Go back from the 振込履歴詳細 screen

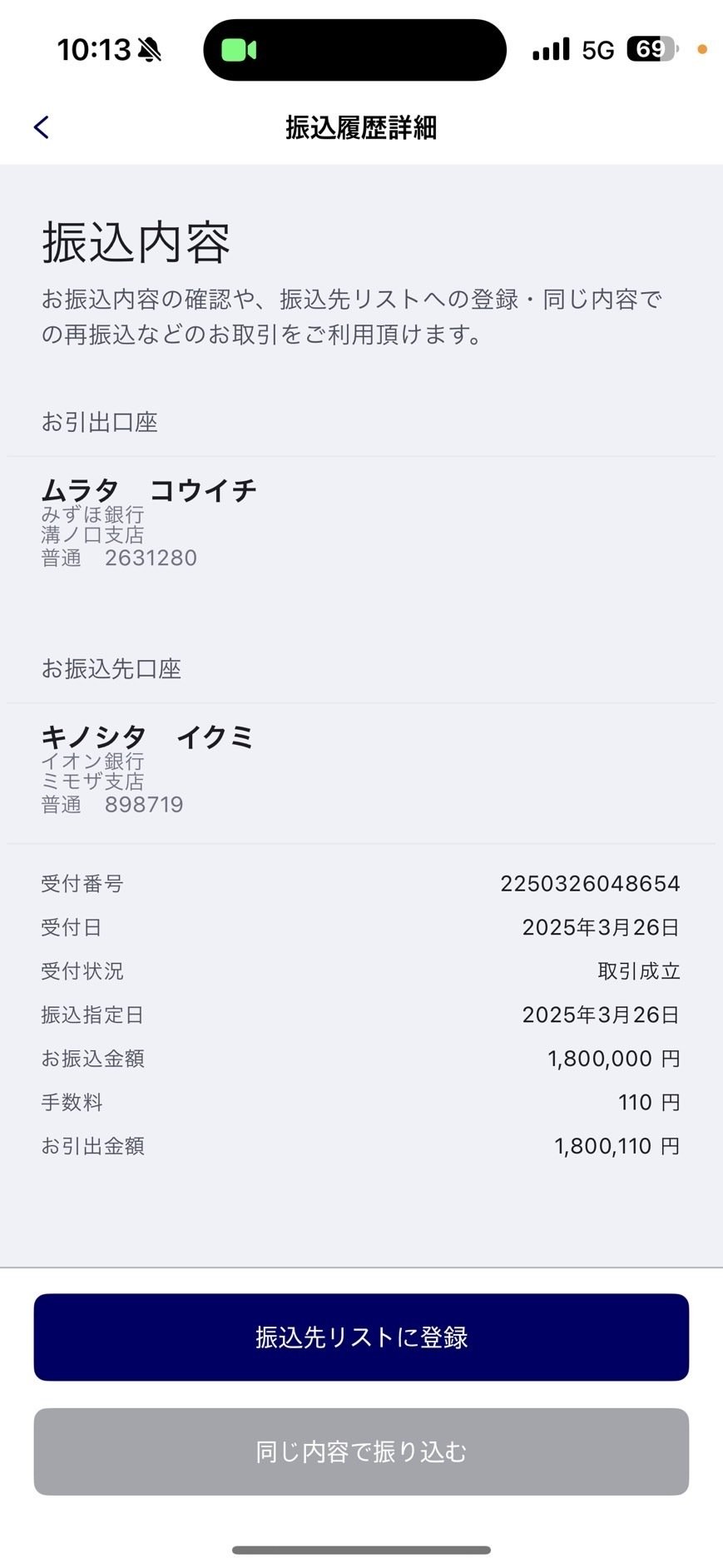pyautogui.click(x=42, y=127)
